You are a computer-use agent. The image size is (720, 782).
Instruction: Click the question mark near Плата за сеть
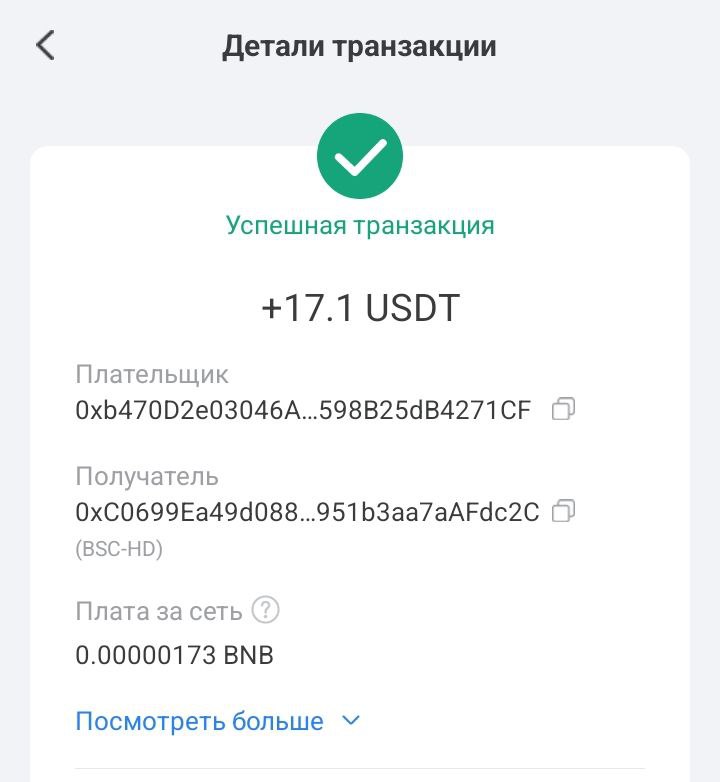pos(263,608)
